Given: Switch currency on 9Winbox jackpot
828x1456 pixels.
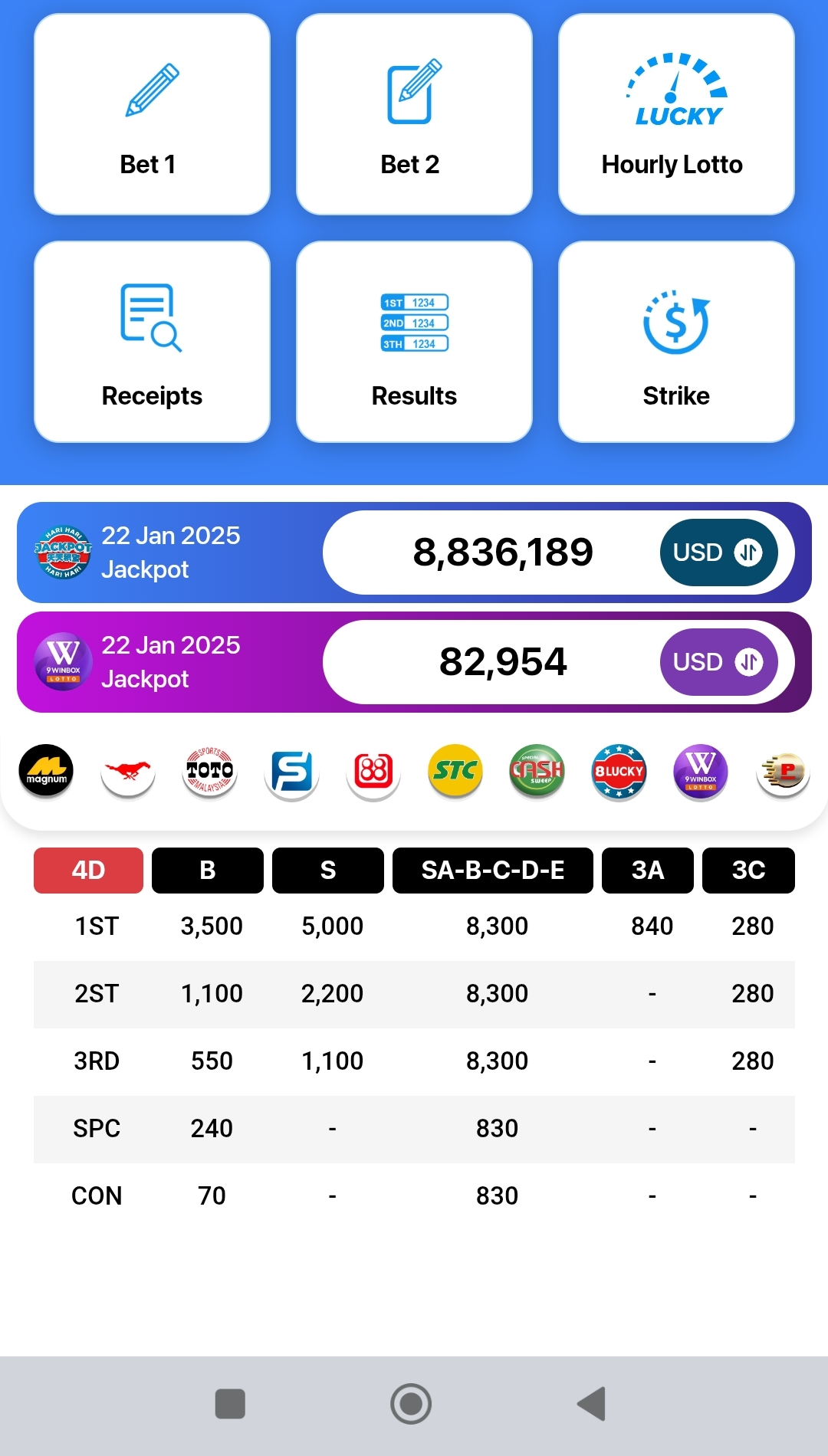Looking at the screenshot, I should [718, 662].
